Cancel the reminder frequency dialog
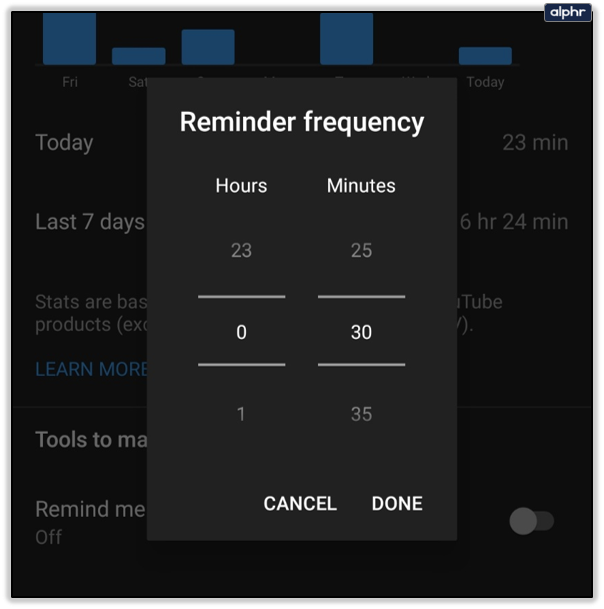 pos(300,504)
